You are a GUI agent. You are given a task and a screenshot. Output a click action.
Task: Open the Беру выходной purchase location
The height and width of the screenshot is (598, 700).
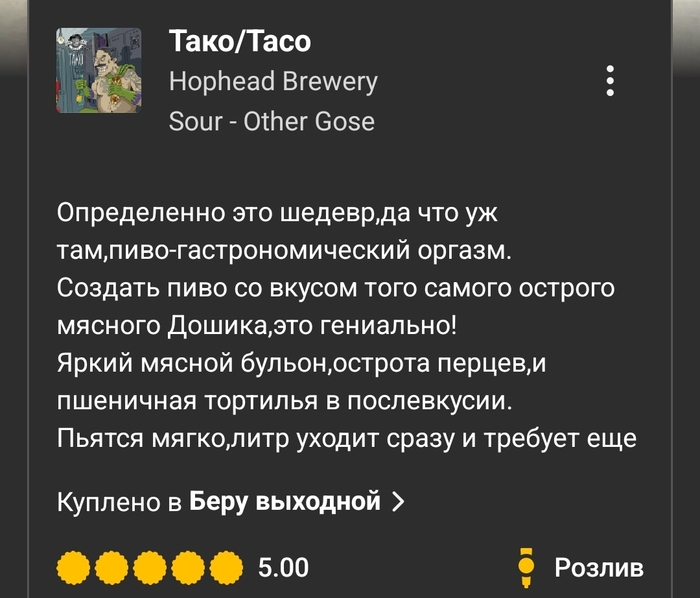click(285, 501)
